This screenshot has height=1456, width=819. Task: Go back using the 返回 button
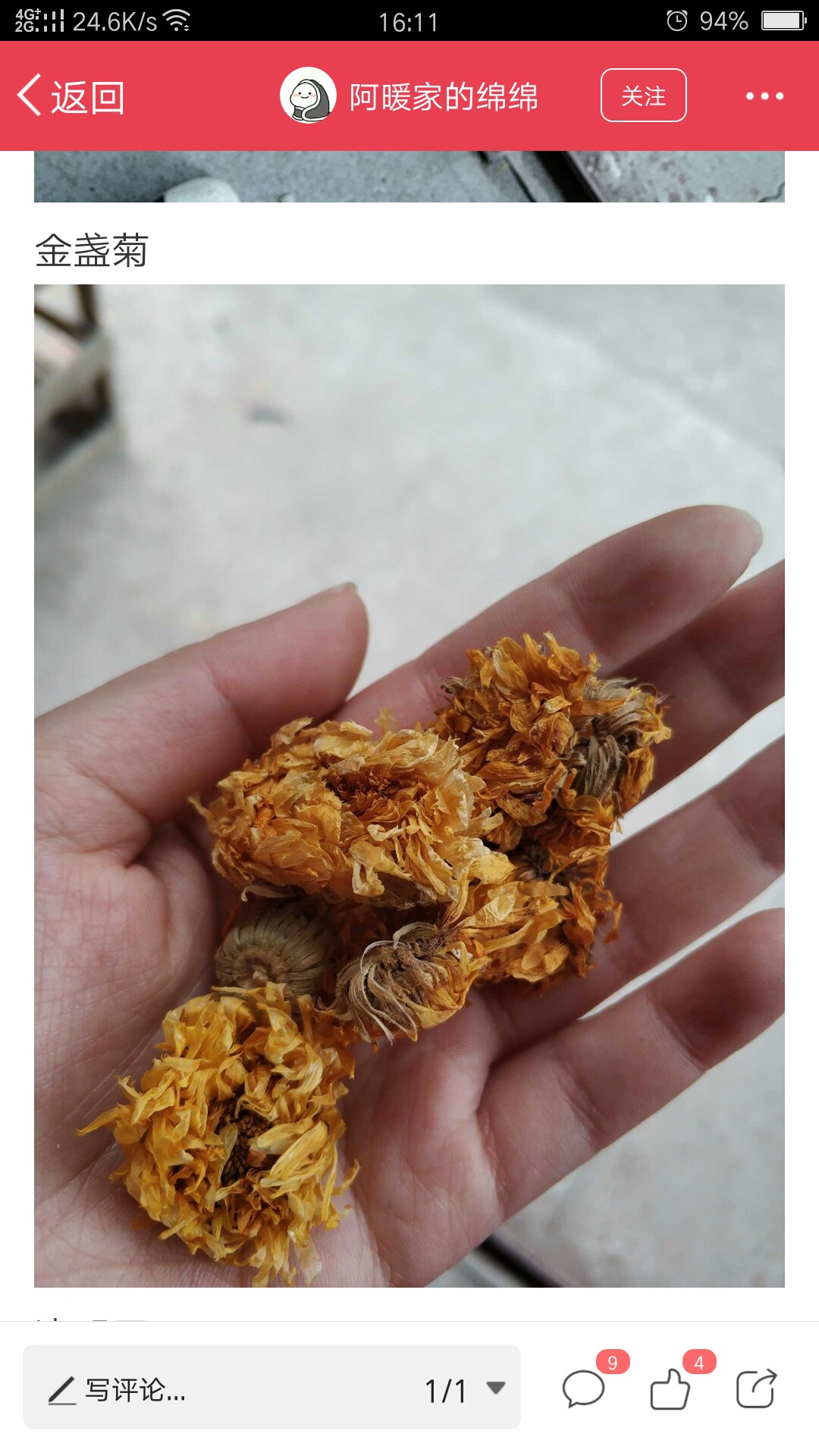71,96
